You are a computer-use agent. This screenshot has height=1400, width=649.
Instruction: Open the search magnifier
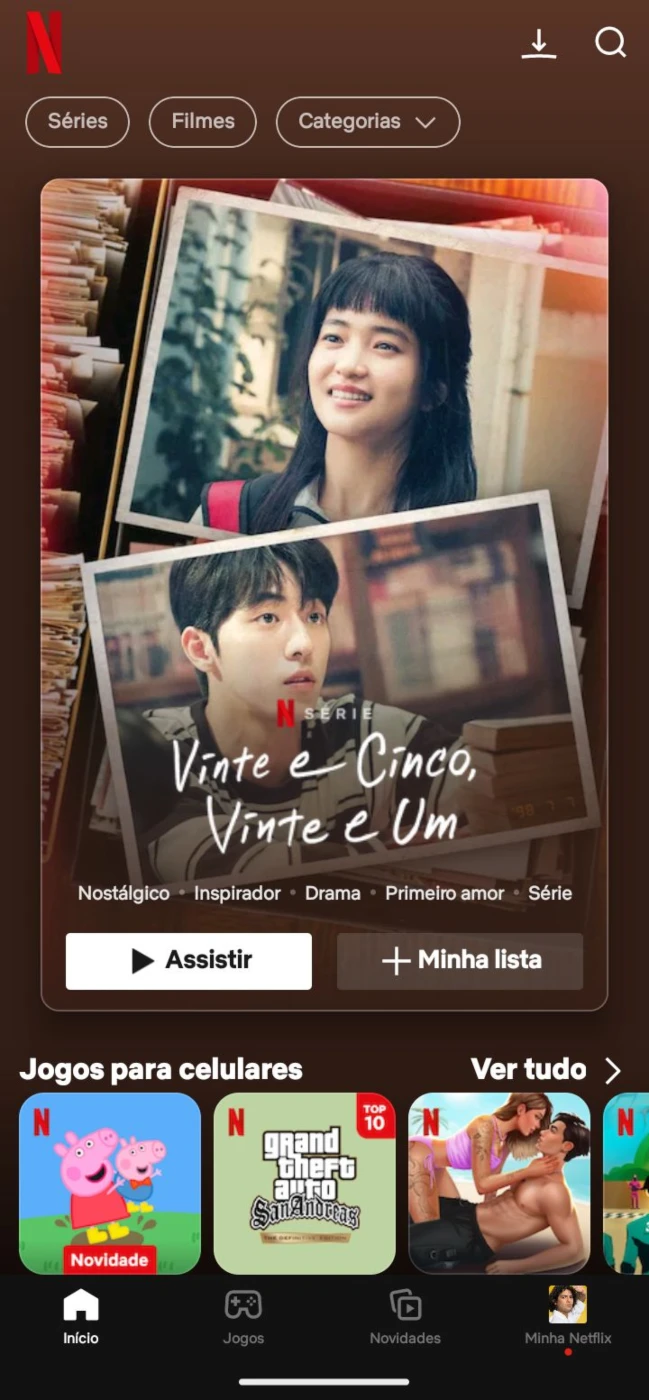tap(610, 43)
